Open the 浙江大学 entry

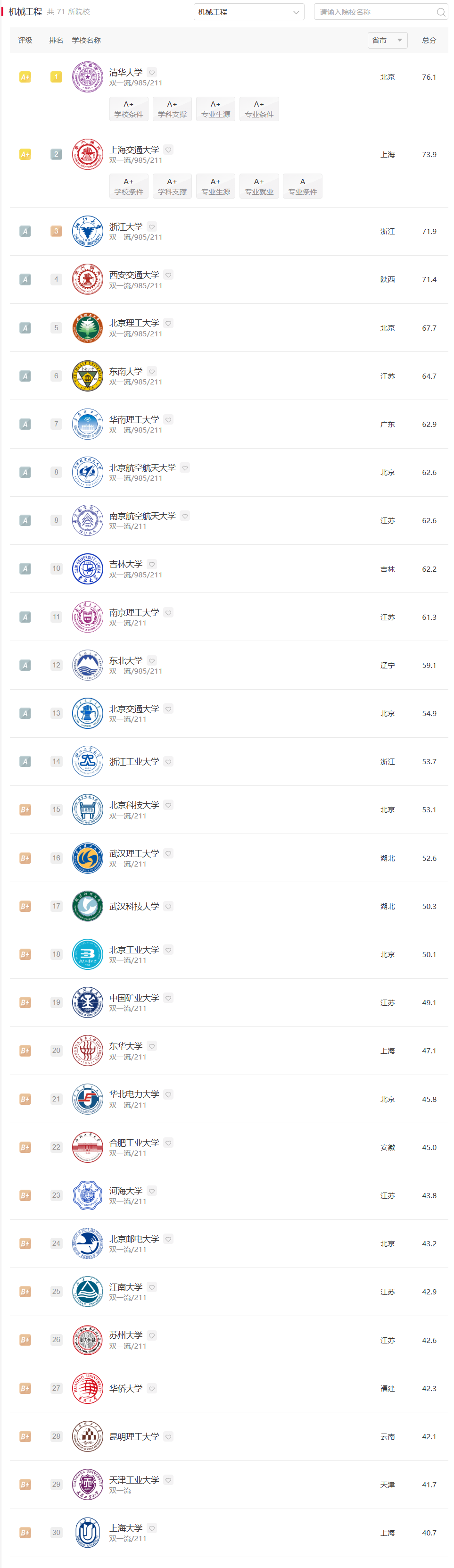point(229,231)
